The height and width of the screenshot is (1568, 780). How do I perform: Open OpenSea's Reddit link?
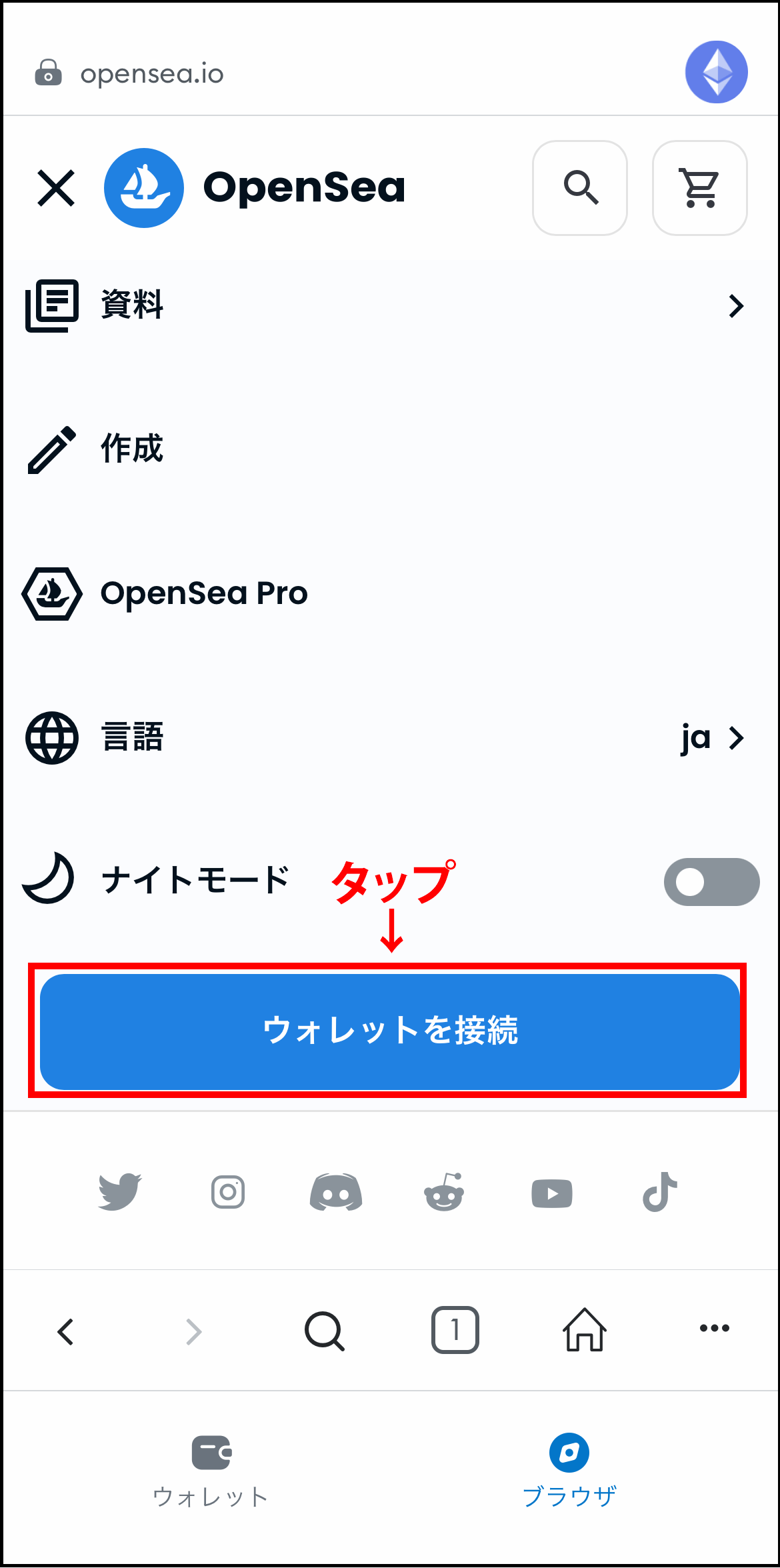[x=444, y=1192]
